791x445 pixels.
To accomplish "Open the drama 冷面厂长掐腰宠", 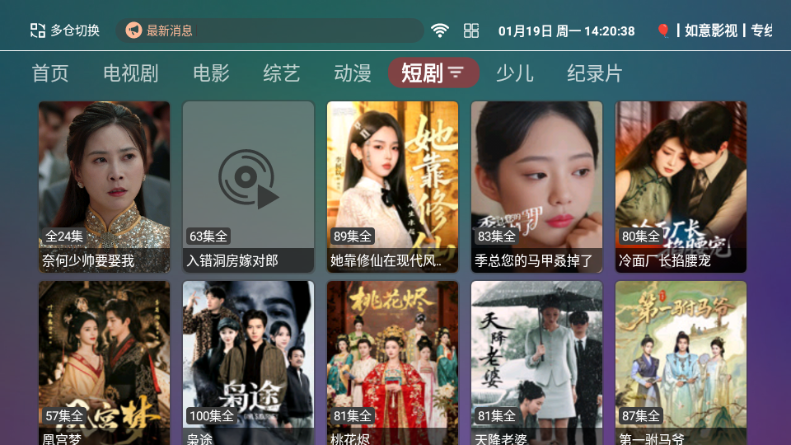I will [680, 186].
